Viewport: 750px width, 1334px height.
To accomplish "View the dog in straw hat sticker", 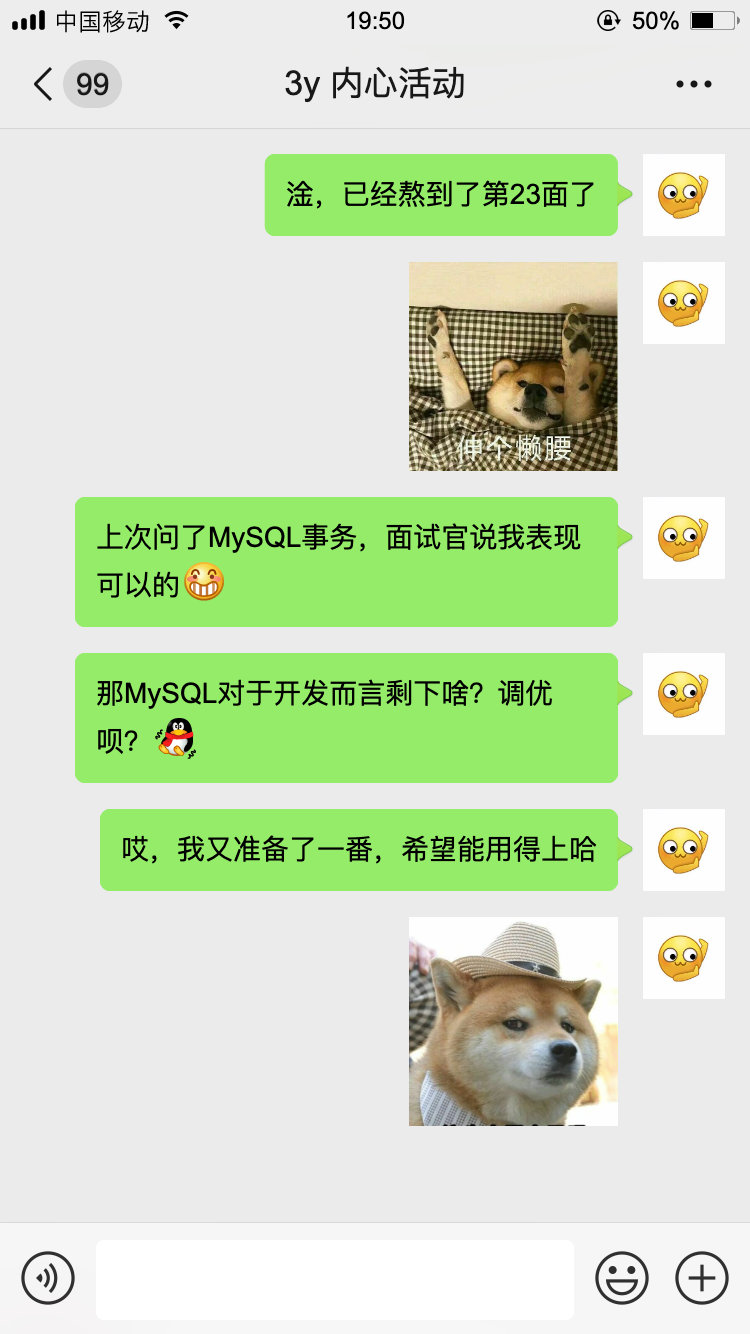I will (x=513, y=1021).
